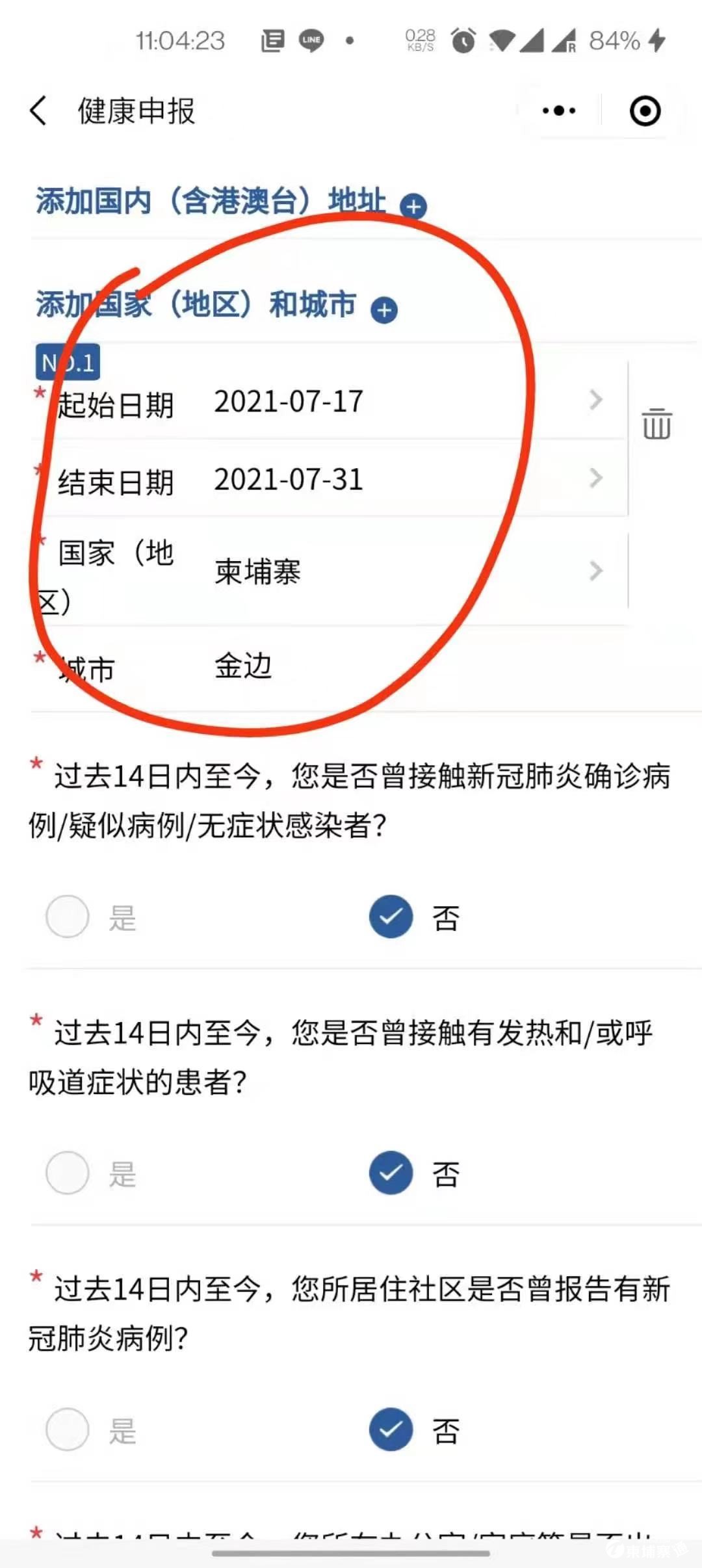Go back from 健康申报 page
The width and height of the screenshot is (702, 1568).
[39, 111]
